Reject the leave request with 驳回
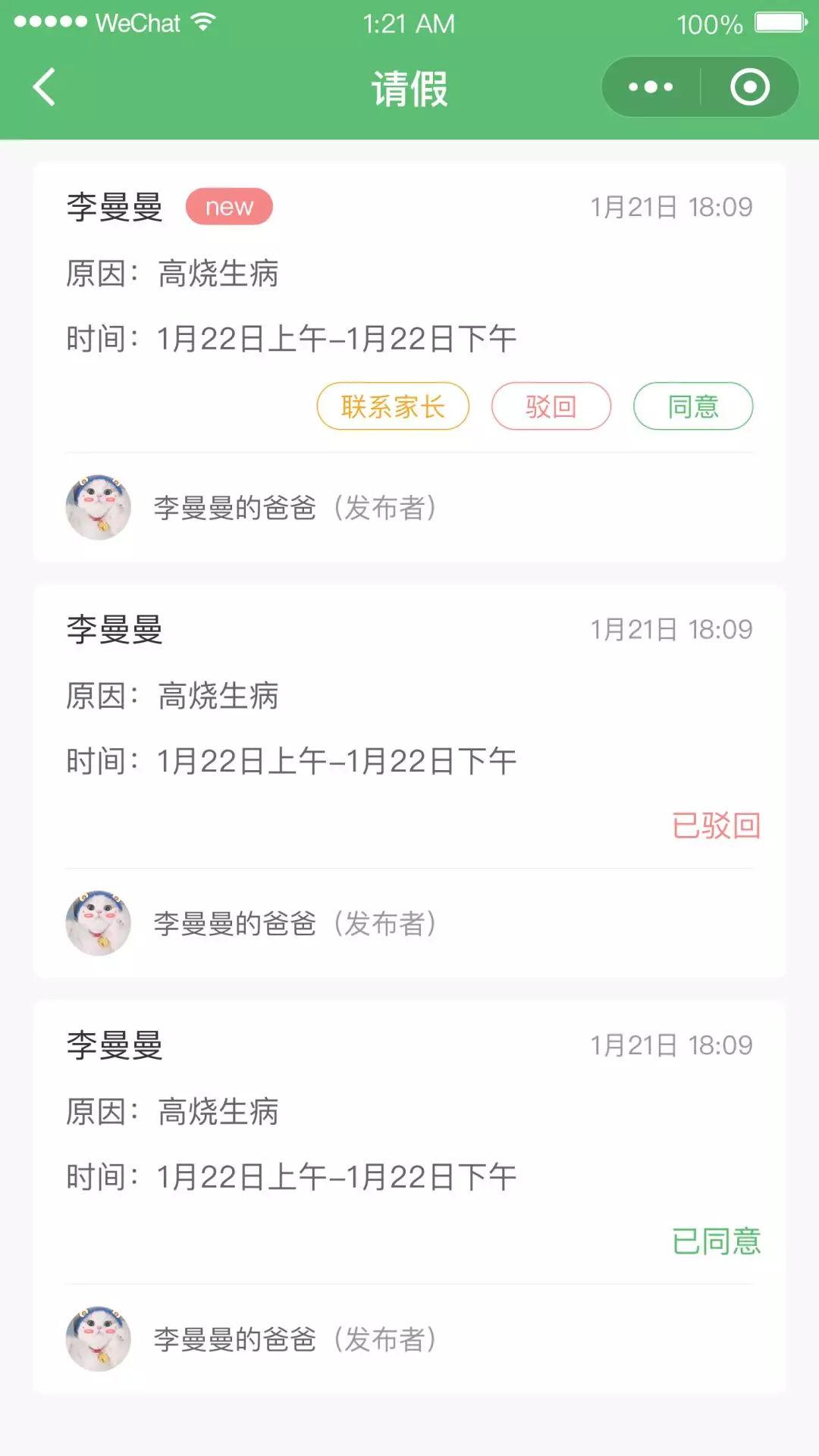The image size is (819, 1456). coord(551,406)
